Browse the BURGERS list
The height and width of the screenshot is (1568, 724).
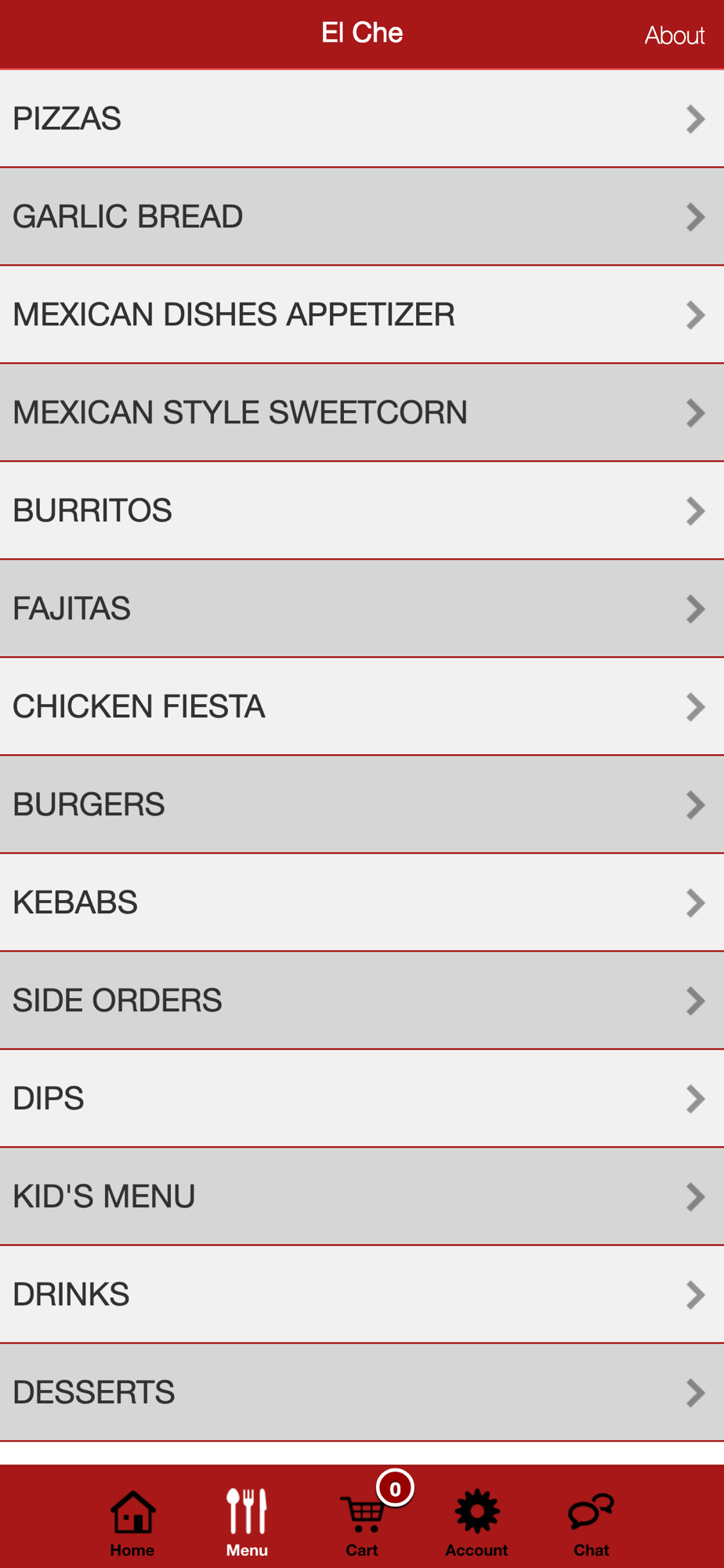pyautogui.click(x=360, y=805)
